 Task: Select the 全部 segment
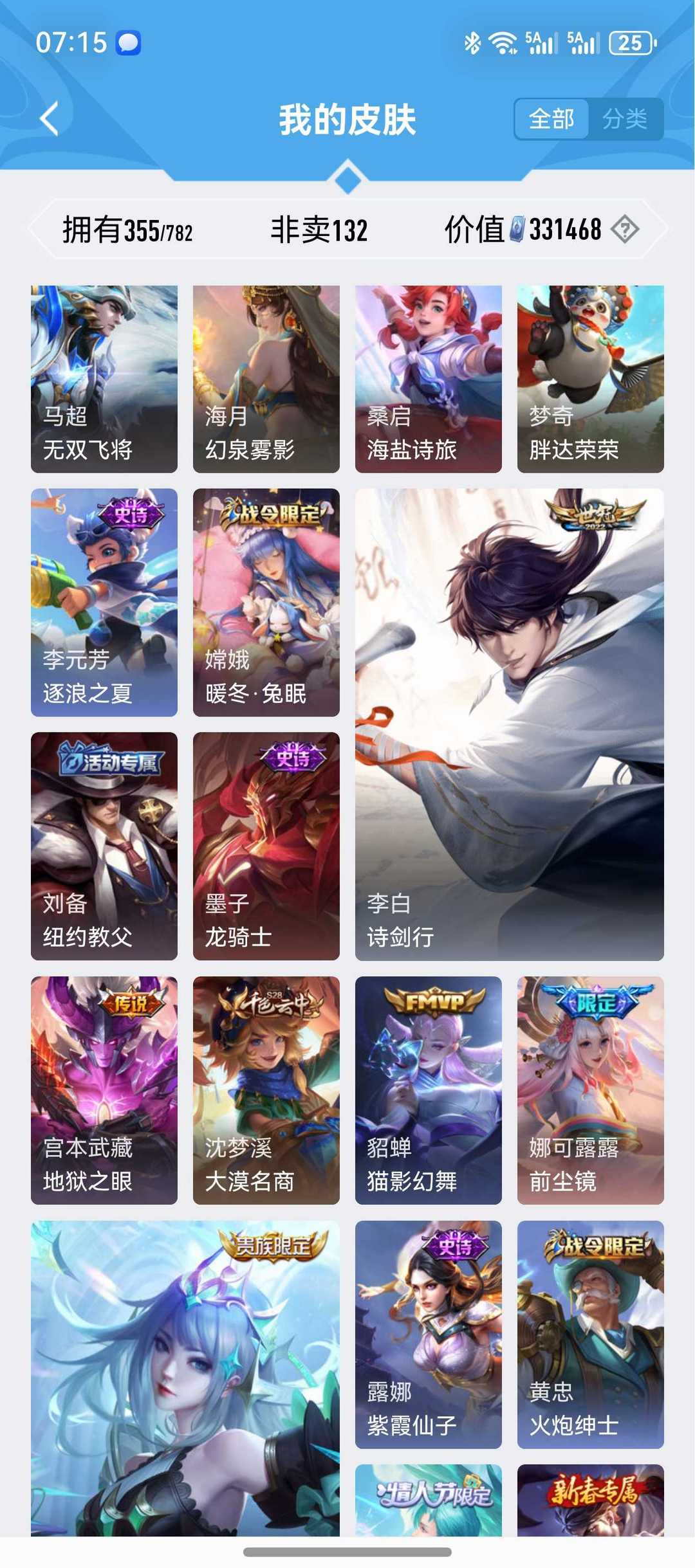pos(551,119)
